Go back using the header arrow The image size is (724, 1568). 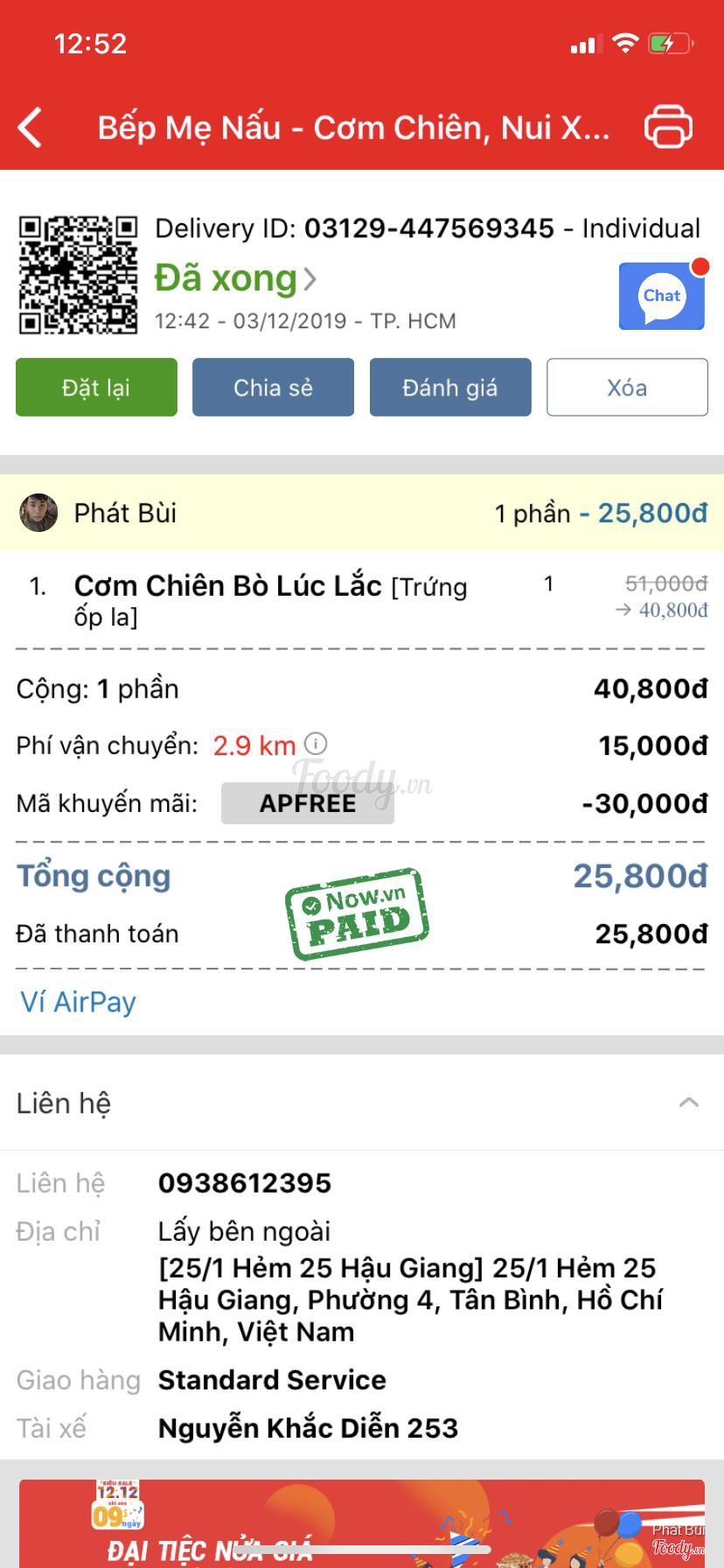point(31,128)
